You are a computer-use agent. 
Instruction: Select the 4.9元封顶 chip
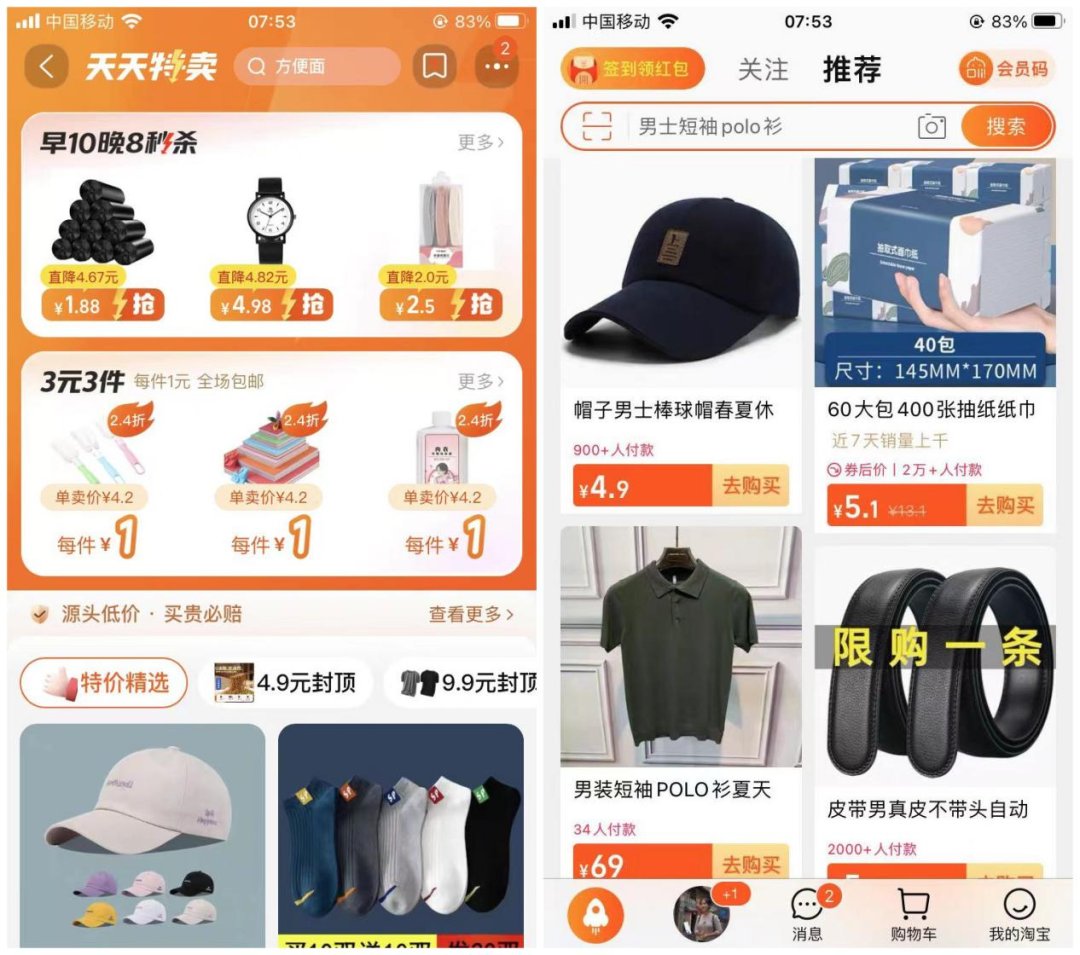tap(285, 683)
